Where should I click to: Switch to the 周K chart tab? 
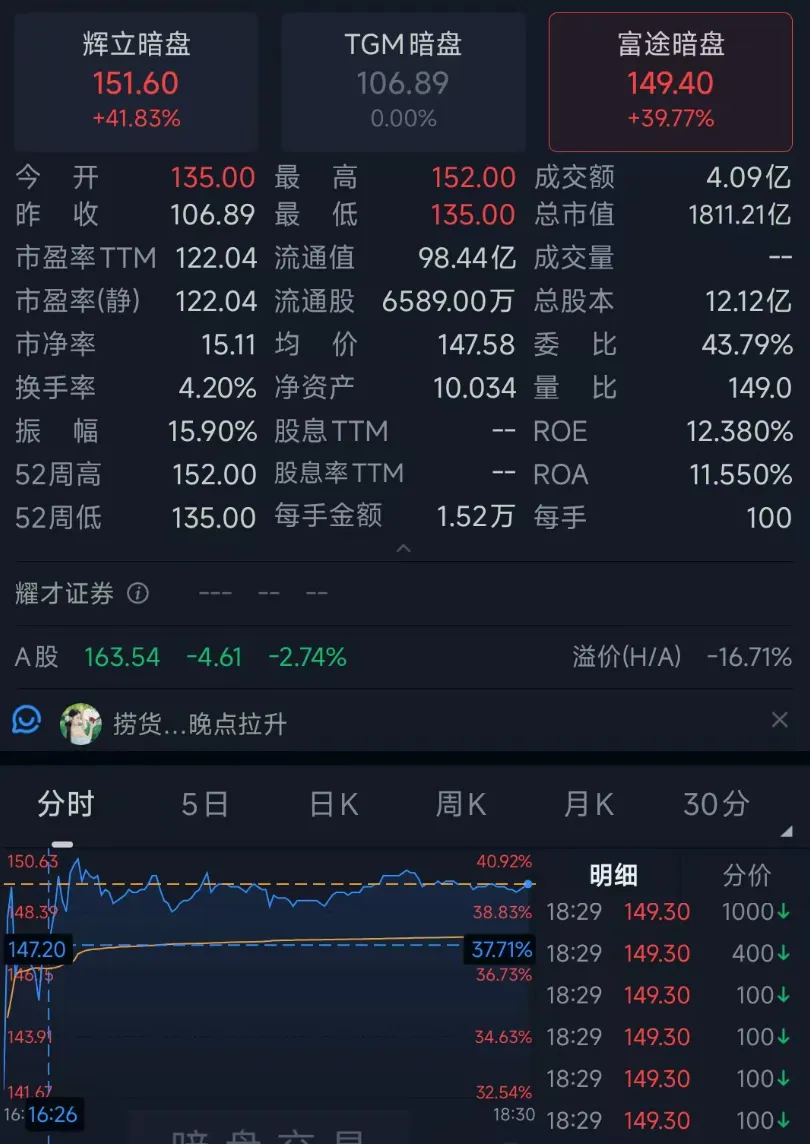click(x=460, y=804)
